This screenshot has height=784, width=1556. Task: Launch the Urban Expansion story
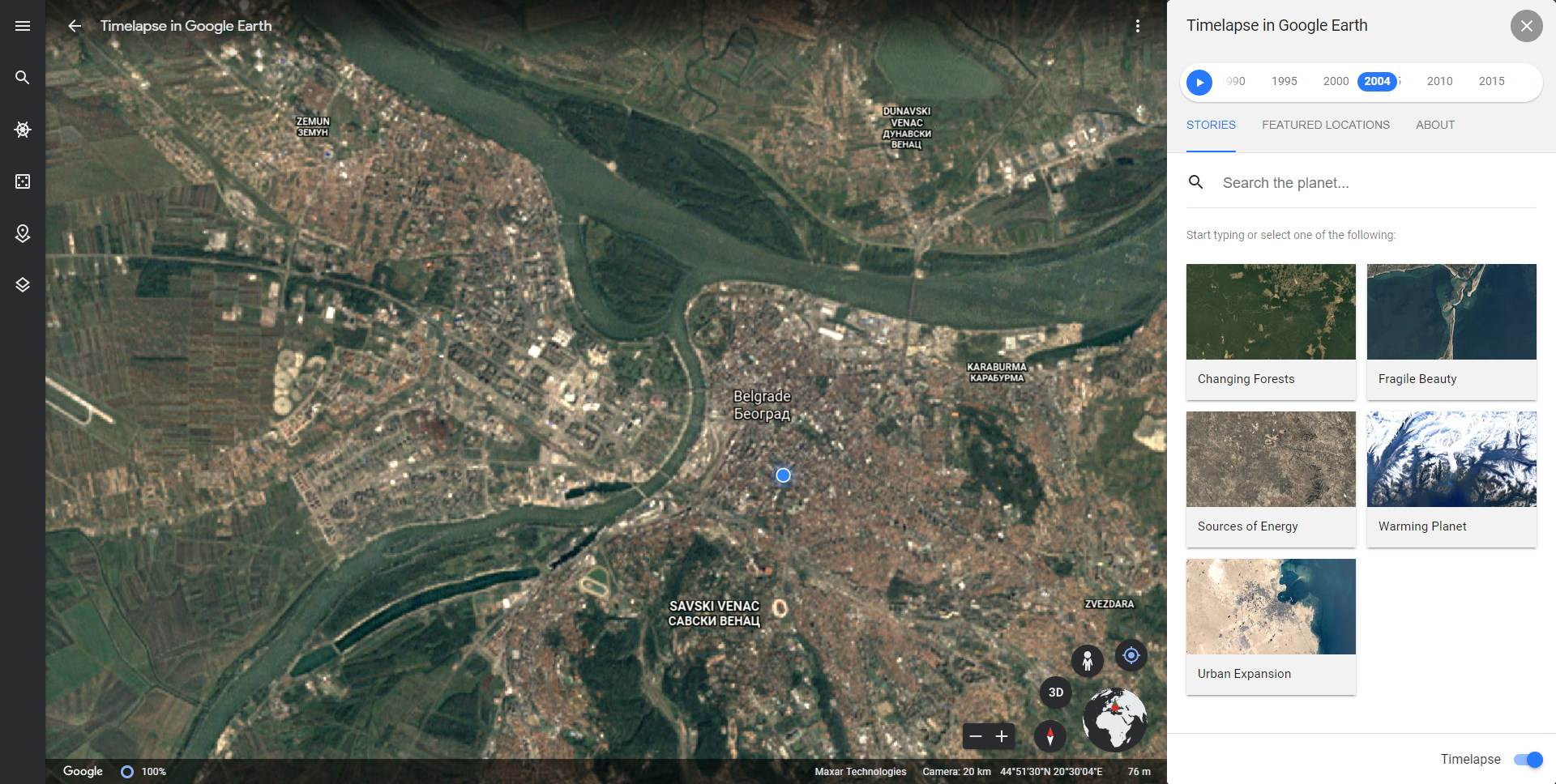click(x=1271, y=625)
